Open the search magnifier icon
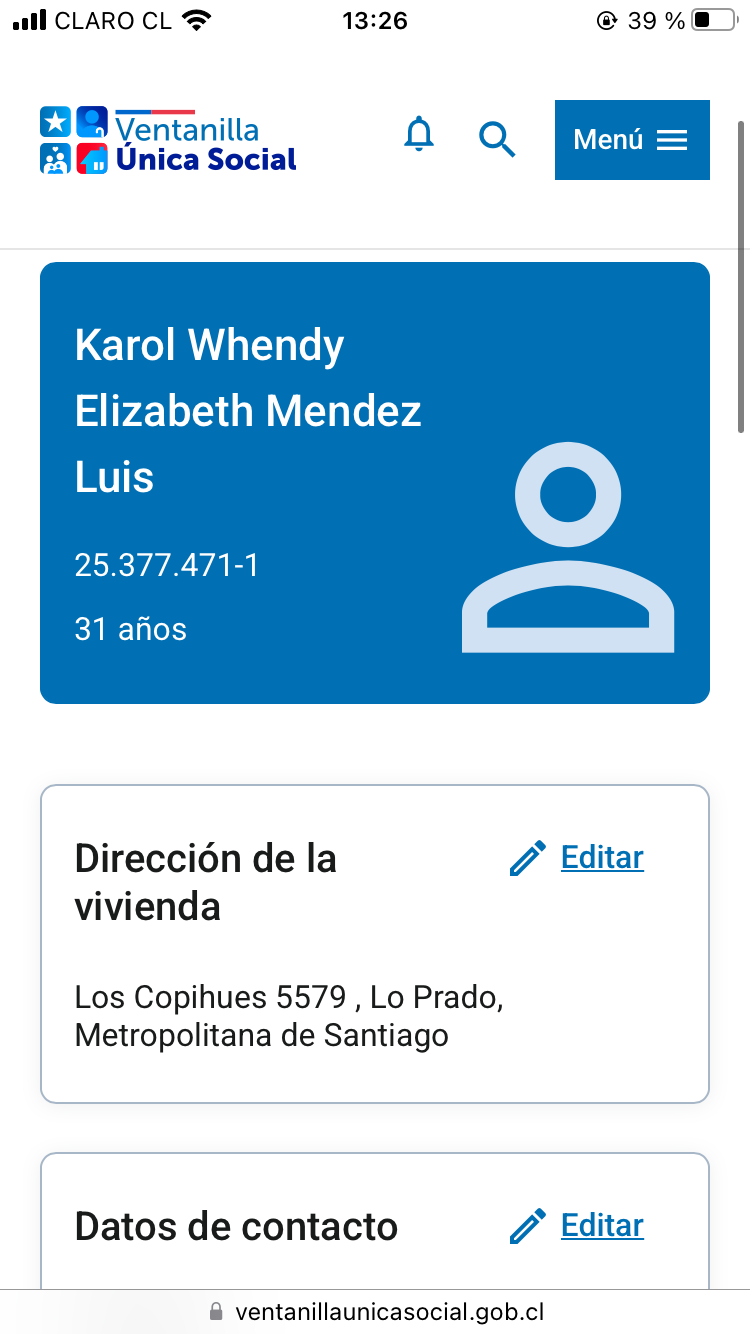This screenshot has height=1334, width=750. tap(496, 139)
